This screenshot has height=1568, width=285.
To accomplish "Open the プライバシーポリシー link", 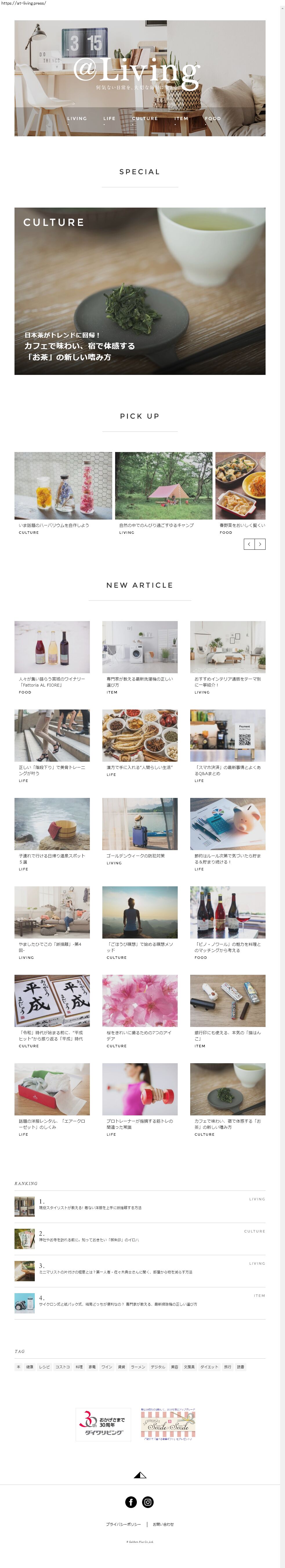I will tap(123, 1524).
